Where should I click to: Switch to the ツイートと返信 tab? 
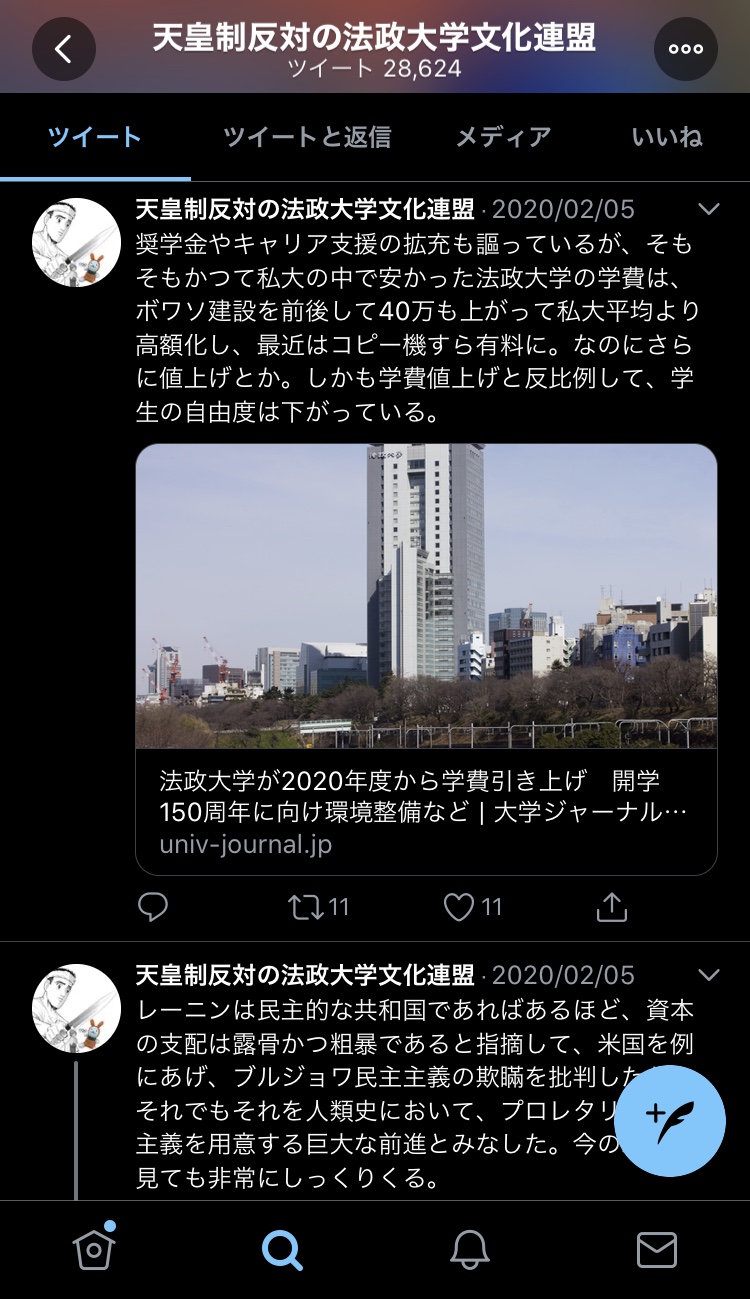(x=306, y=137)
